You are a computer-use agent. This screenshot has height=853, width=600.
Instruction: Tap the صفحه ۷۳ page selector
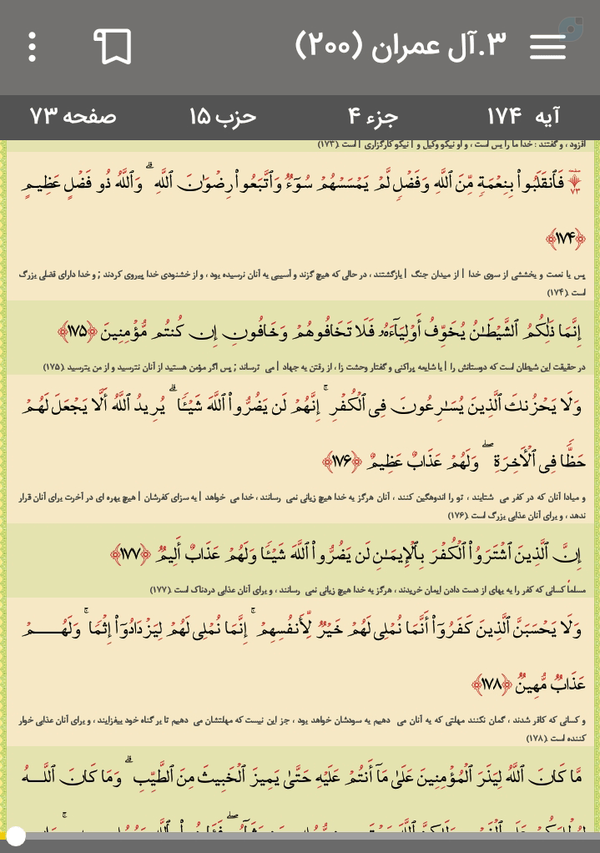click(73, 116)
